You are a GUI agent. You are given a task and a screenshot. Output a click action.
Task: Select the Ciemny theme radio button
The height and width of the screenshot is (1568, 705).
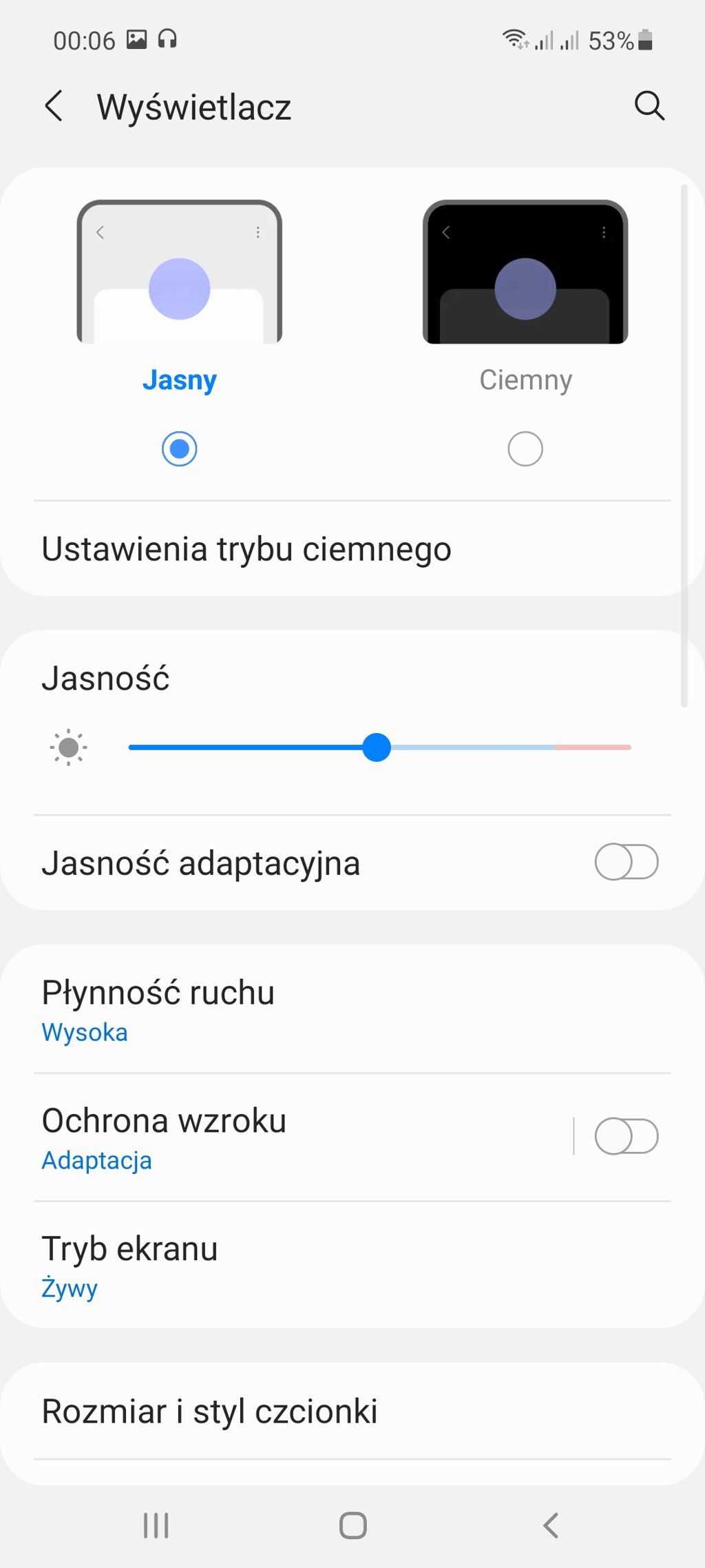(x=525, y=449)
